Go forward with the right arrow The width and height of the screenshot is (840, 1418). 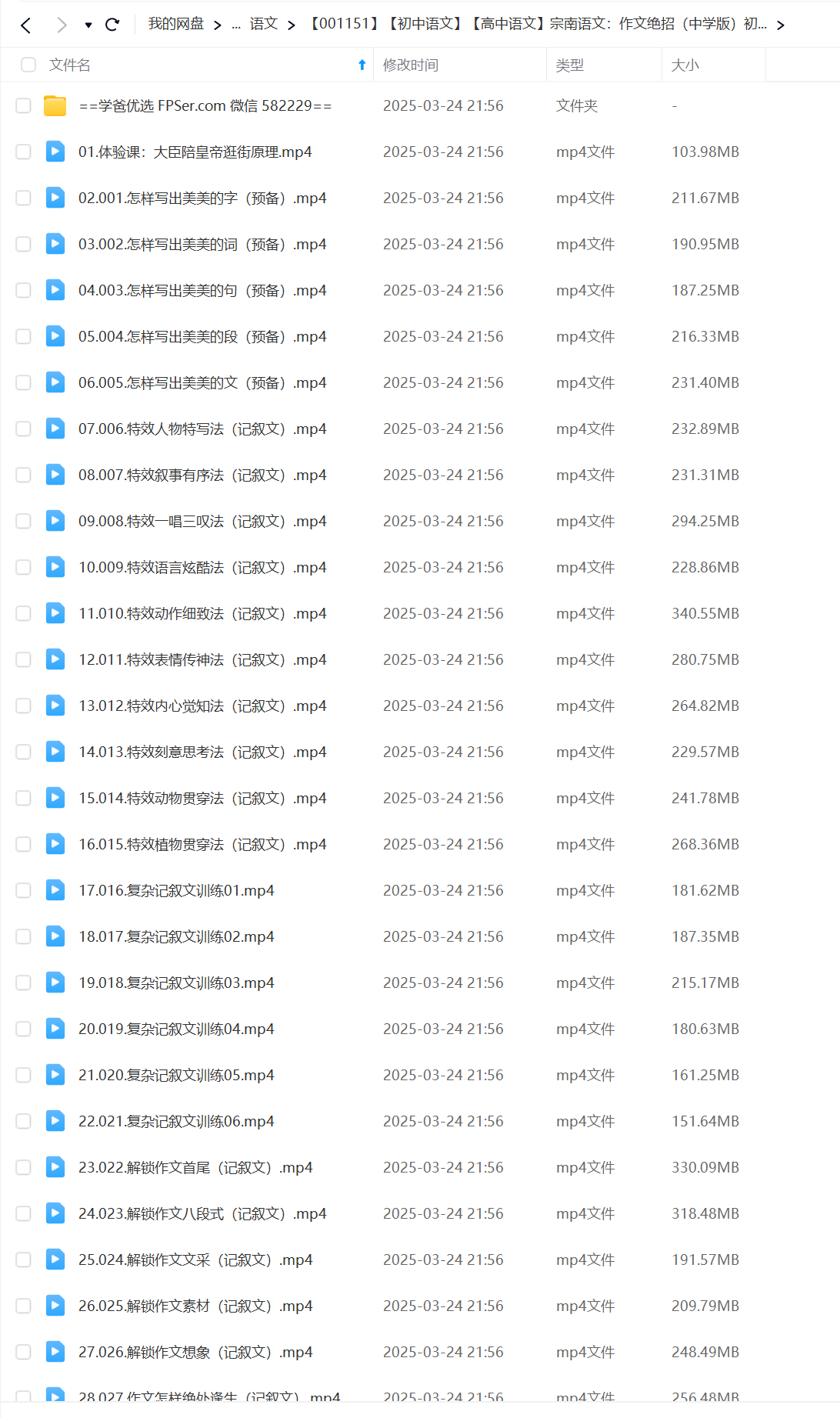[x=62, y=25]
